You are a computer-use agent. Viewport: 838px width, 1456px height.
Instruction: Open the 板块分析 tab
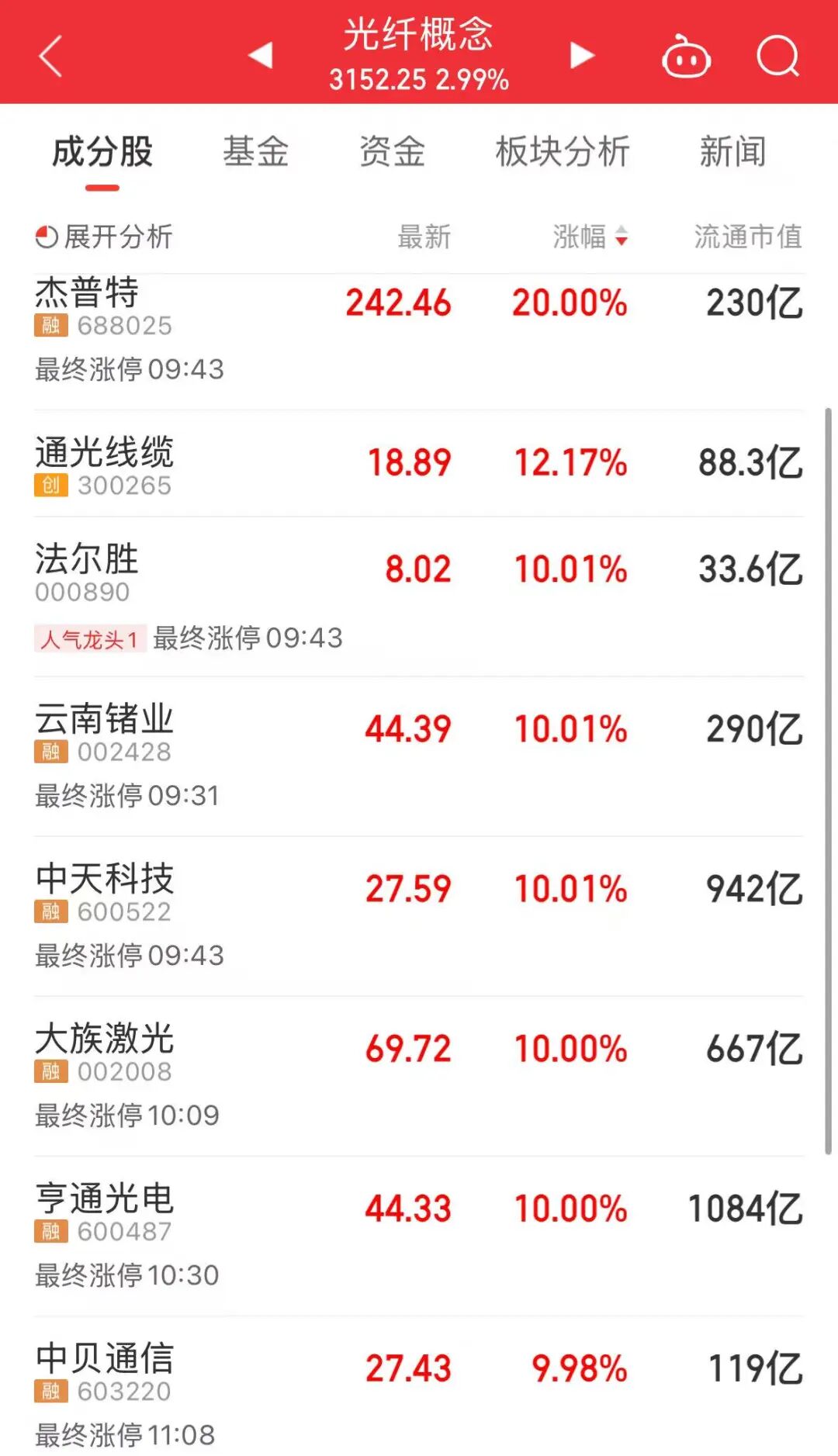(563, 152)
